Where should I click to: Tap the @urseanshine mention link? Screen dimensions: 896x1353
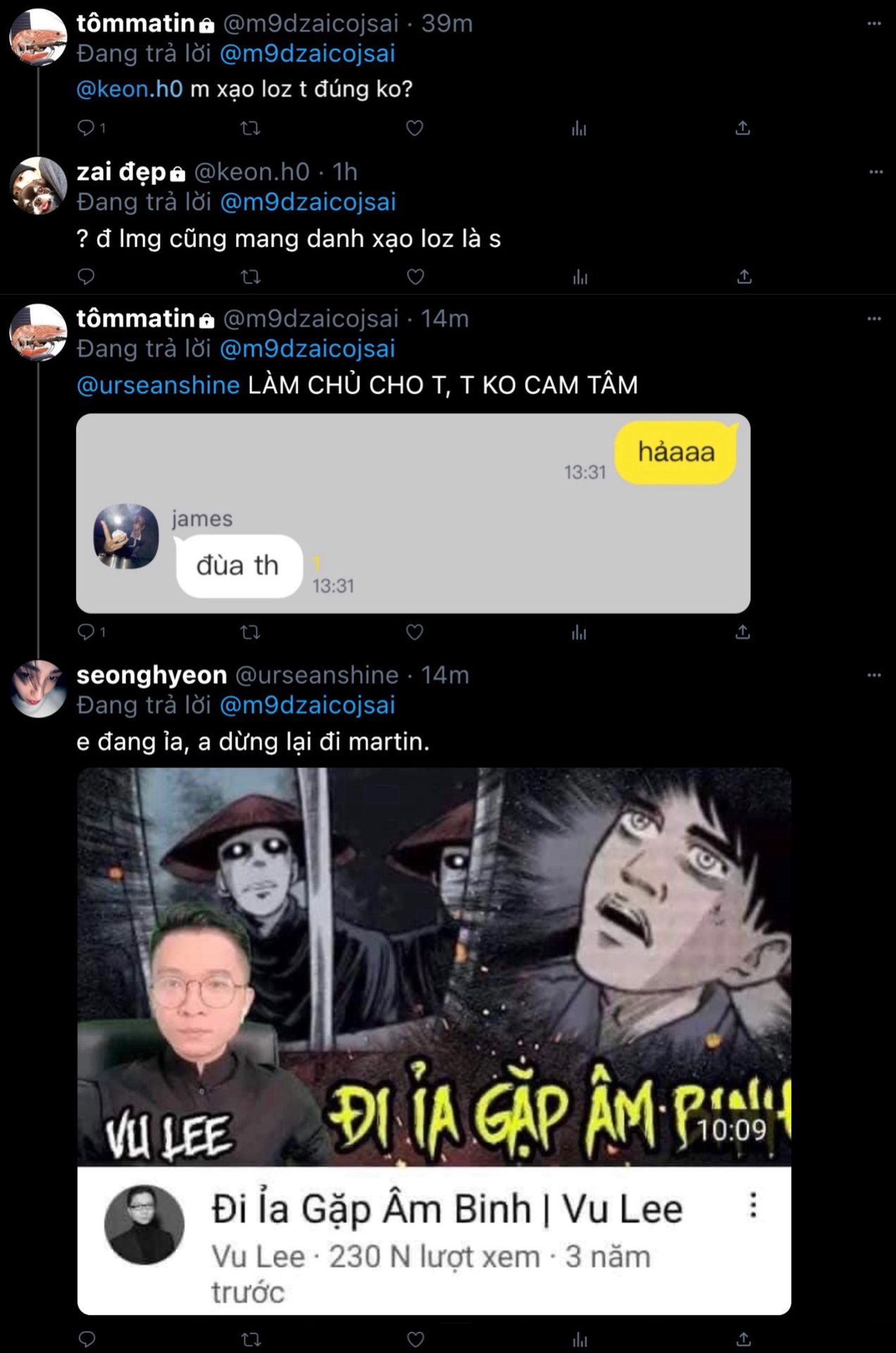tap(158, 385)
